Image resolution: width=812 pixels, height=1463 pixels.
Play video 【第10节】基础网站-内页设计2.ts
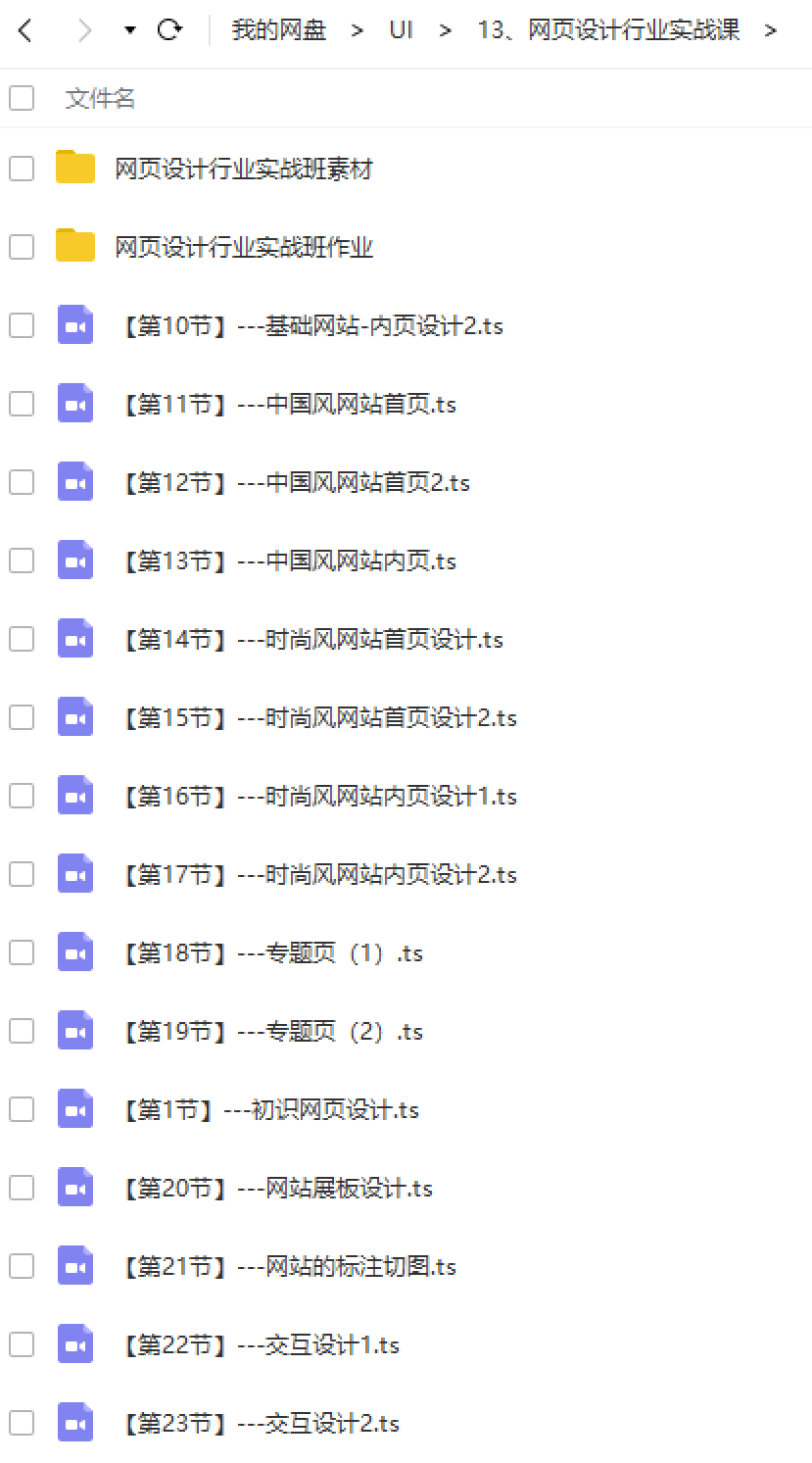pos(310,325)
